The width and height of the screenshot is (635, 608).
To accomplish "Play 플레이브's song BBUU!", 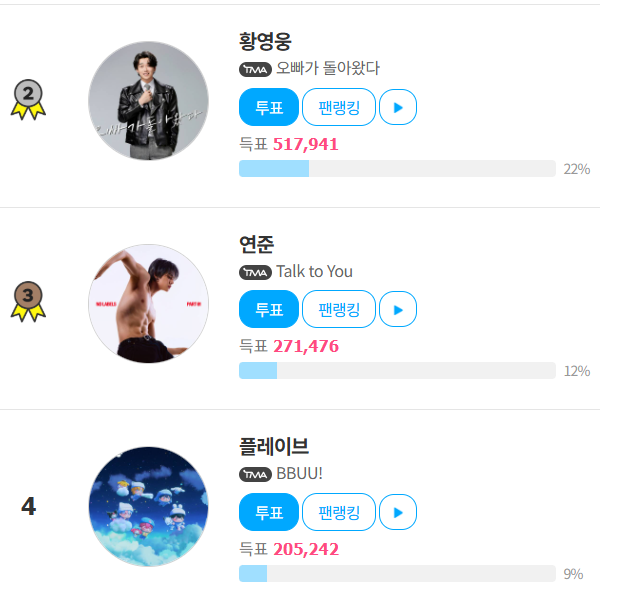I will (x=398, y=512).
